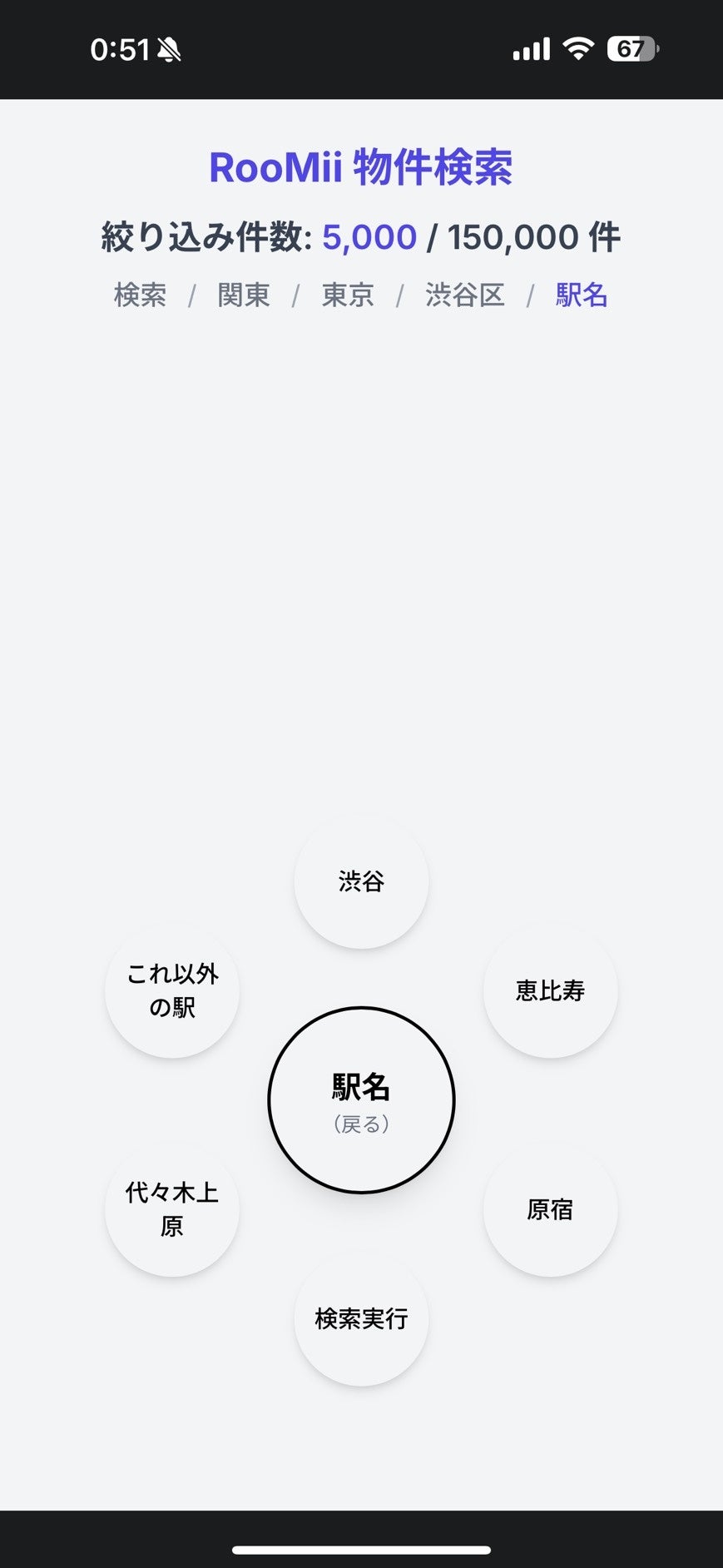Viewport: 723px width, 1568px height.
Task: Return to 東京 breadcrumb level
Action: [348, 295]
